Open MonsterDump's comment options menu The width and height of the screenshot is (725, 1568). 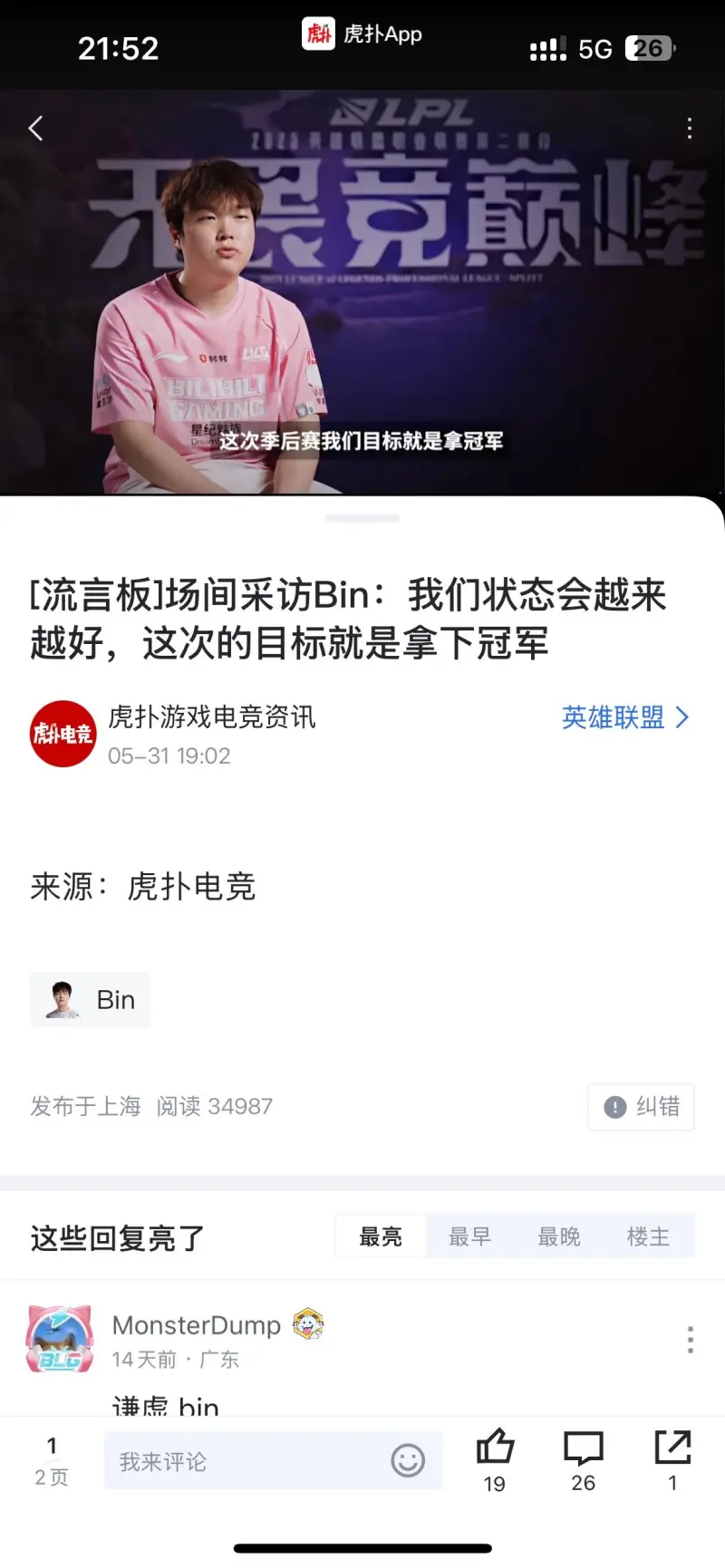point(690,1340)
